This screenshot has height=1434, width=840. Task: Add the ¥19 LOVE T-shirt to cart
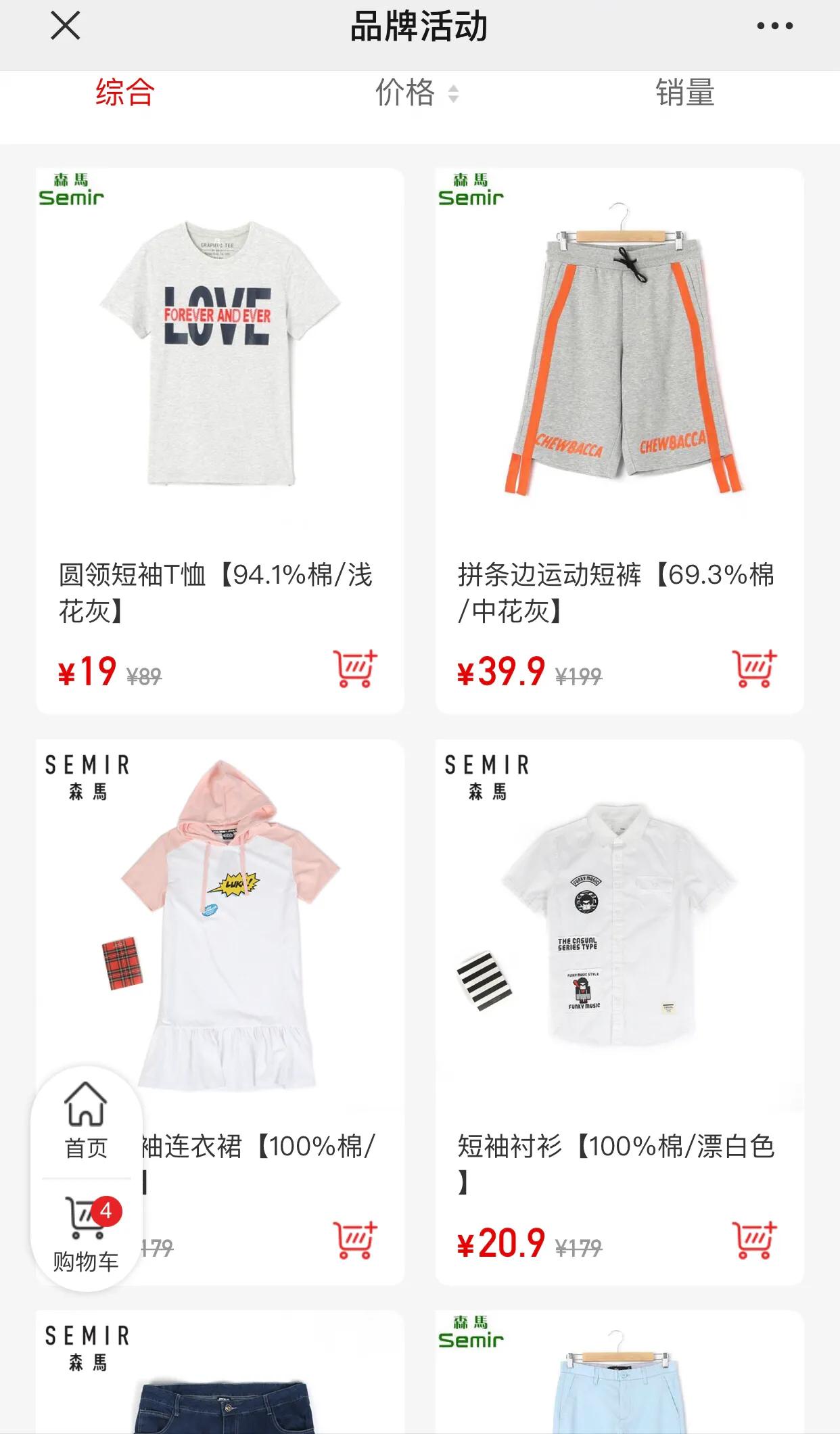click(x=354, y=672)
